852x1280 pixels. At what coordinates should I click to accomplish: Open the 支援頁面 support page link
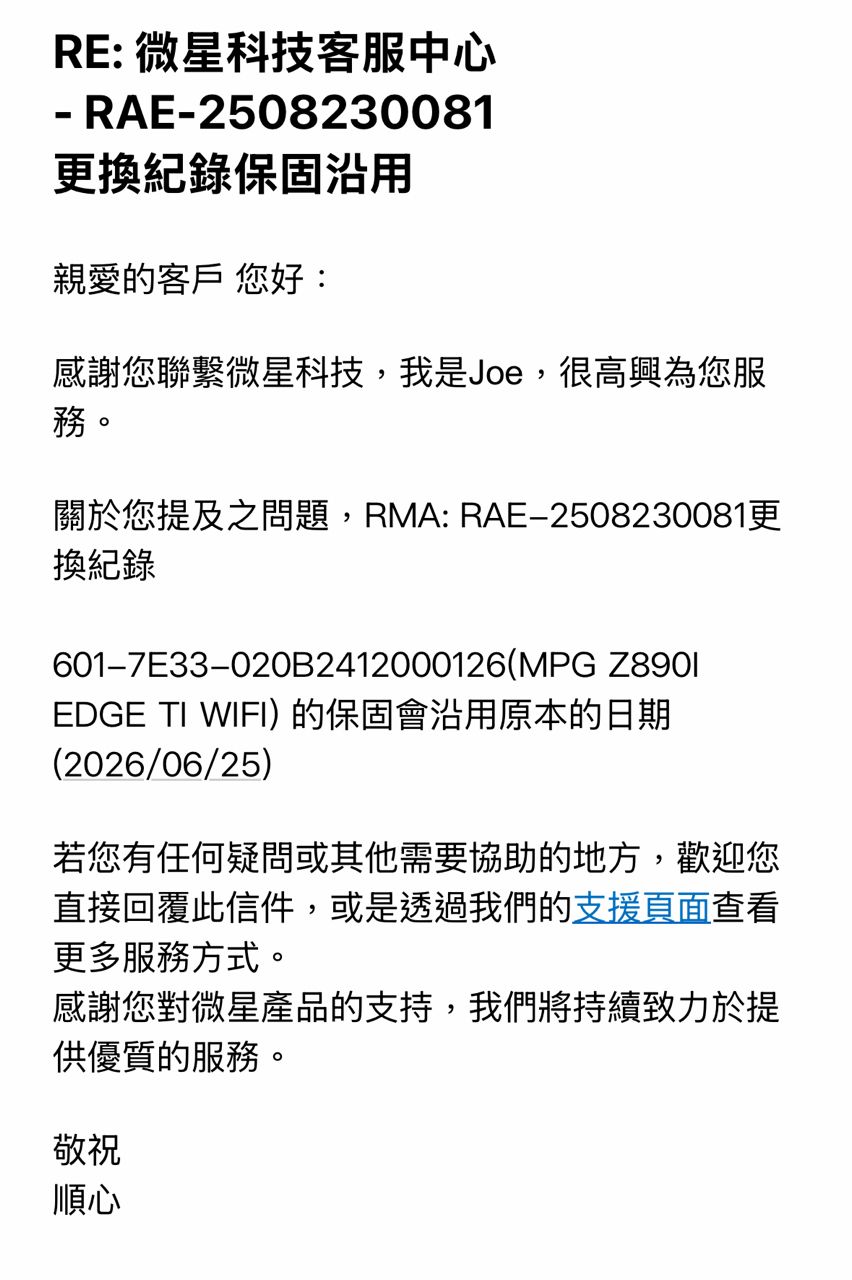point(641,908)
